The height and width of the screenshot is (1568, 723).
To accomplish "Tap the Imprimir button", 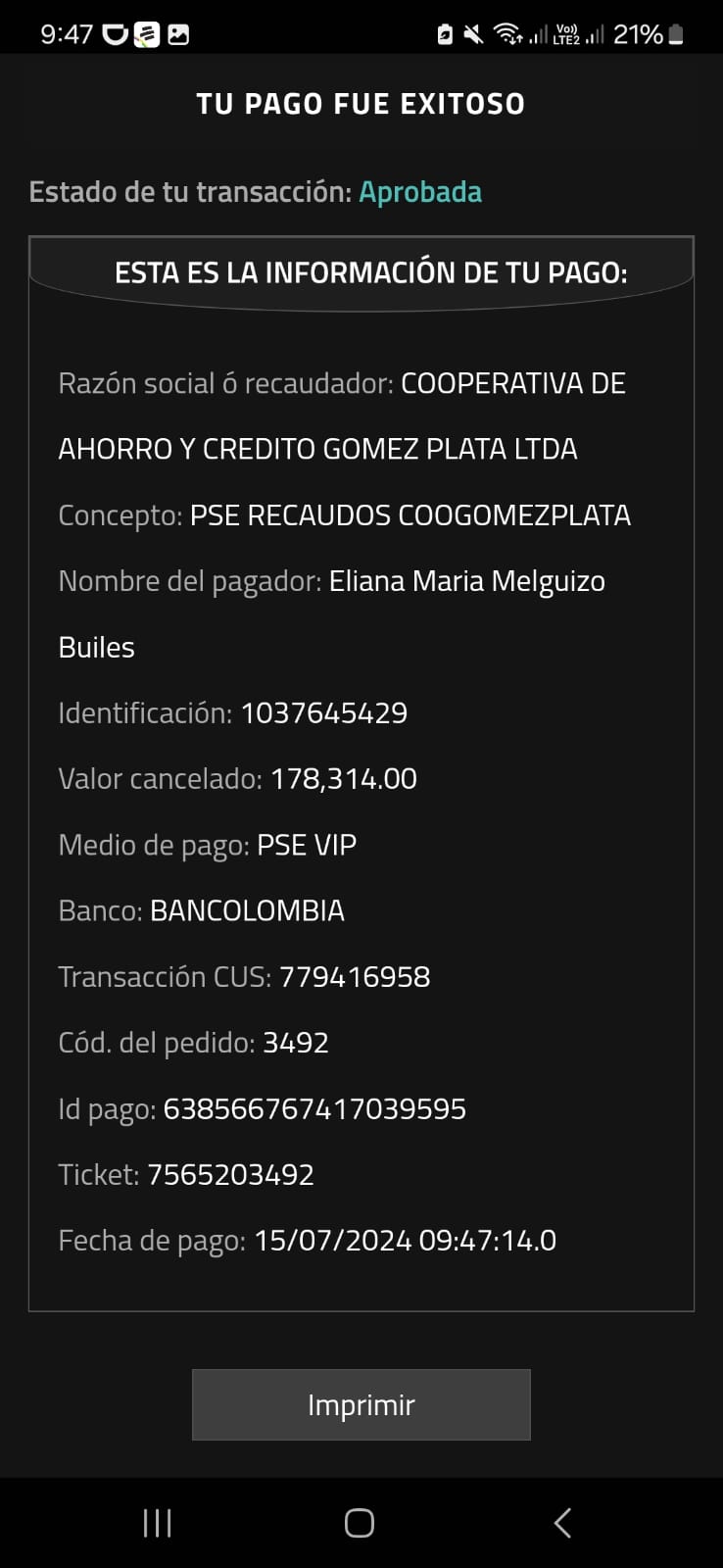I will click(361, 1404).
